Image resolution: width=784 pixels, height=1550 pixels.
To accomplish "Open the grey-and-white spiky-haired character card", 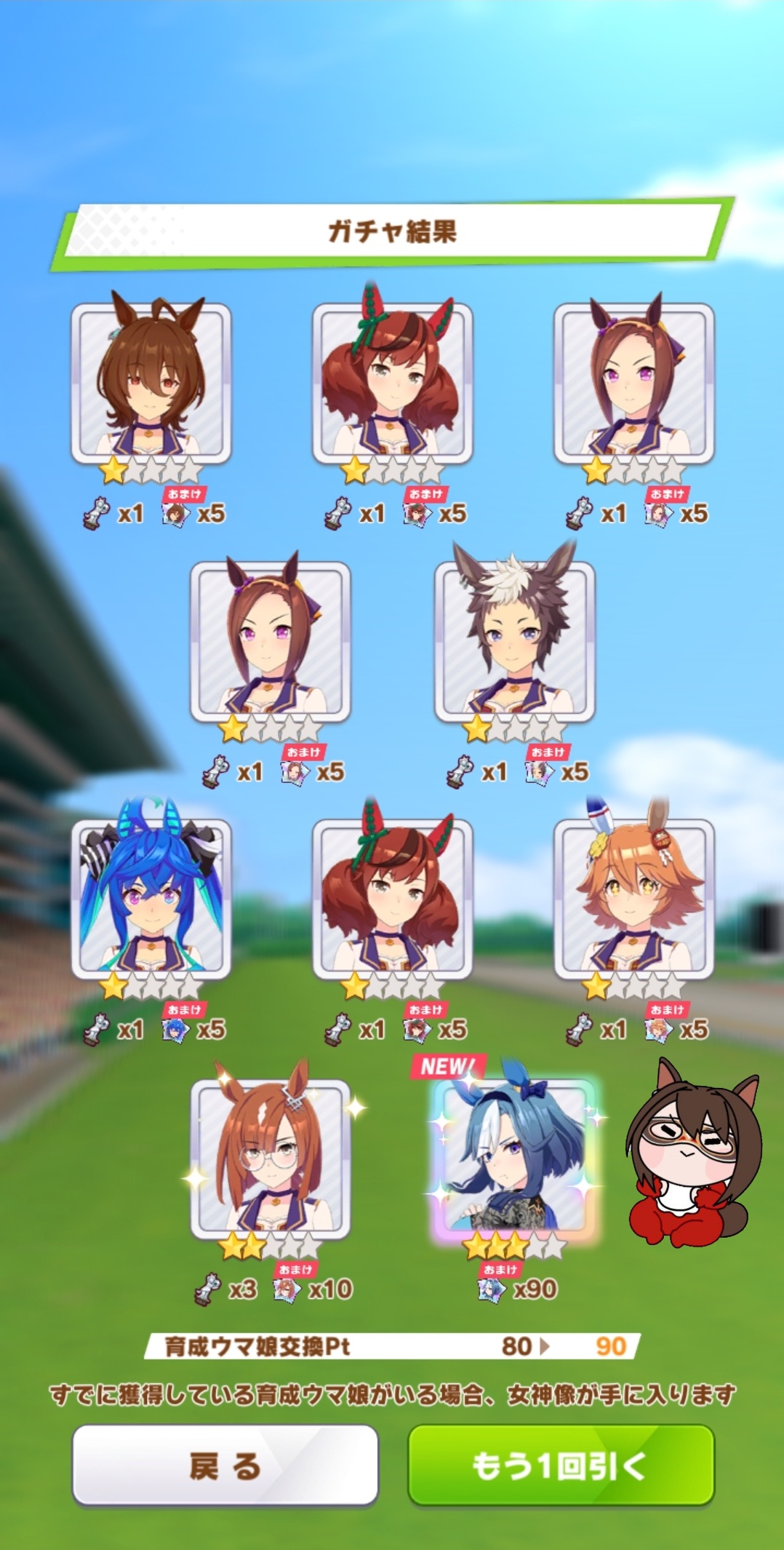I will click(514, 642).
